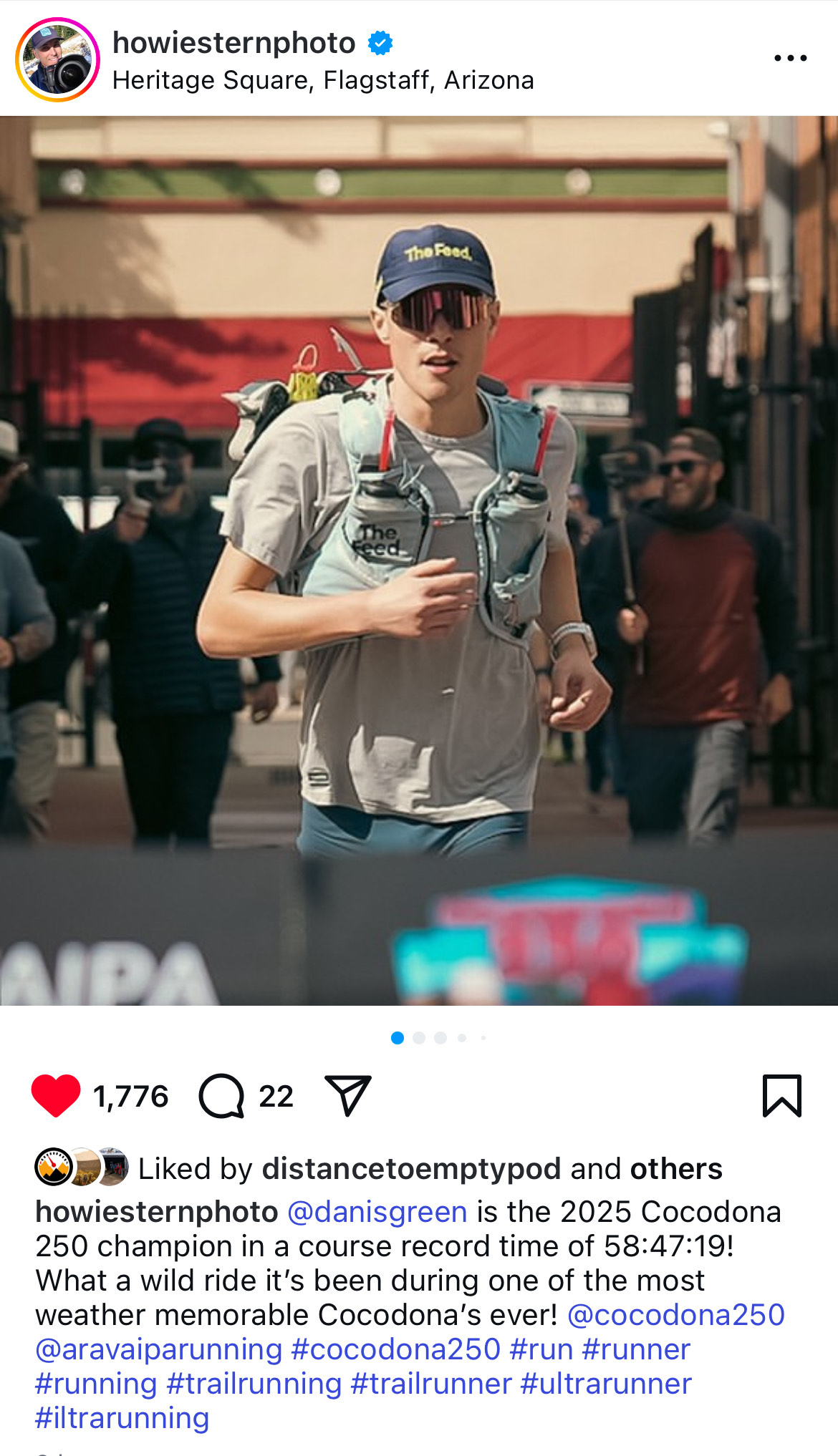View the others who liked this post
Viewport: 838px width, 1456px height.
[675, 1168]
